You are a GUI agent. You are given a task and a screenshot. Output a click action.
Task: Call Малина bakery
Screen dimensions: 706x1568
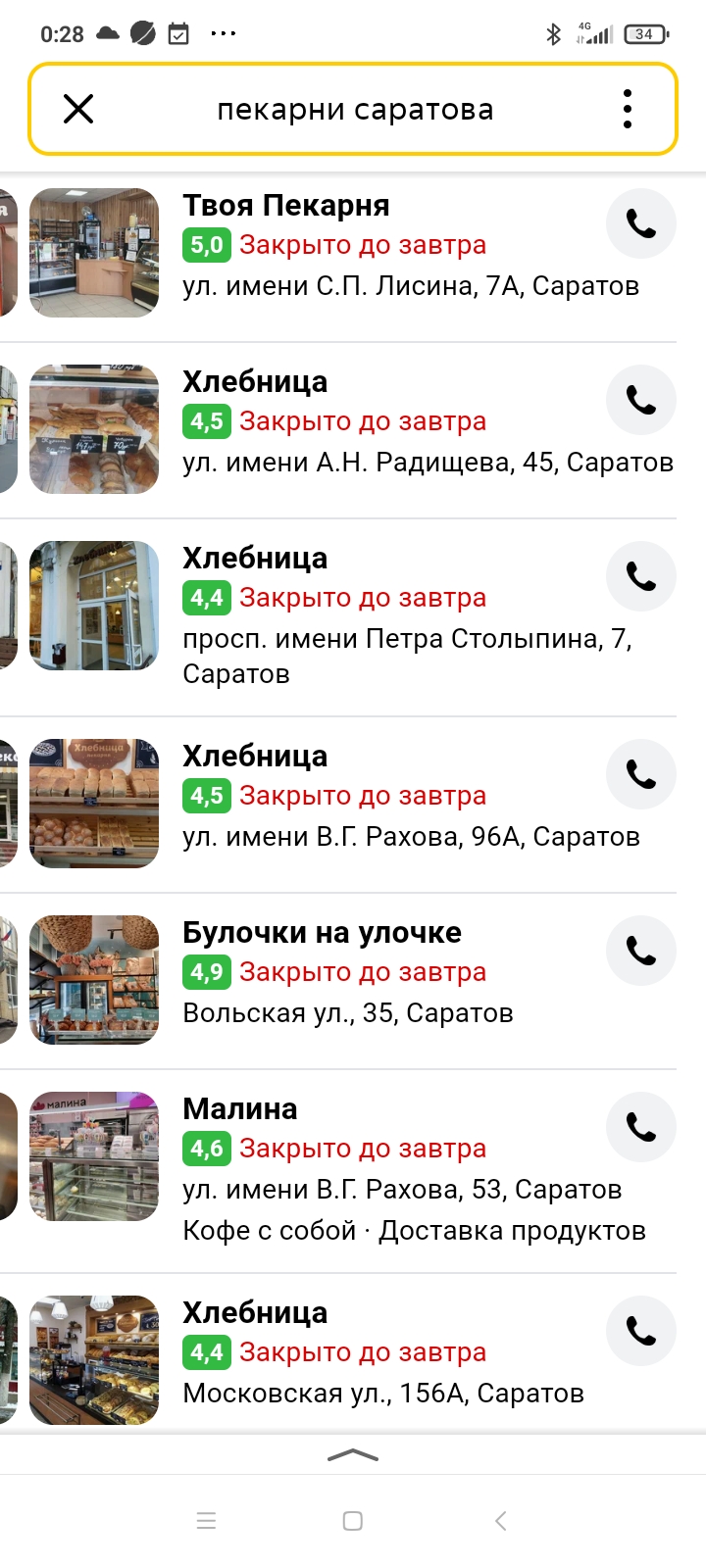click(640, 1127)
